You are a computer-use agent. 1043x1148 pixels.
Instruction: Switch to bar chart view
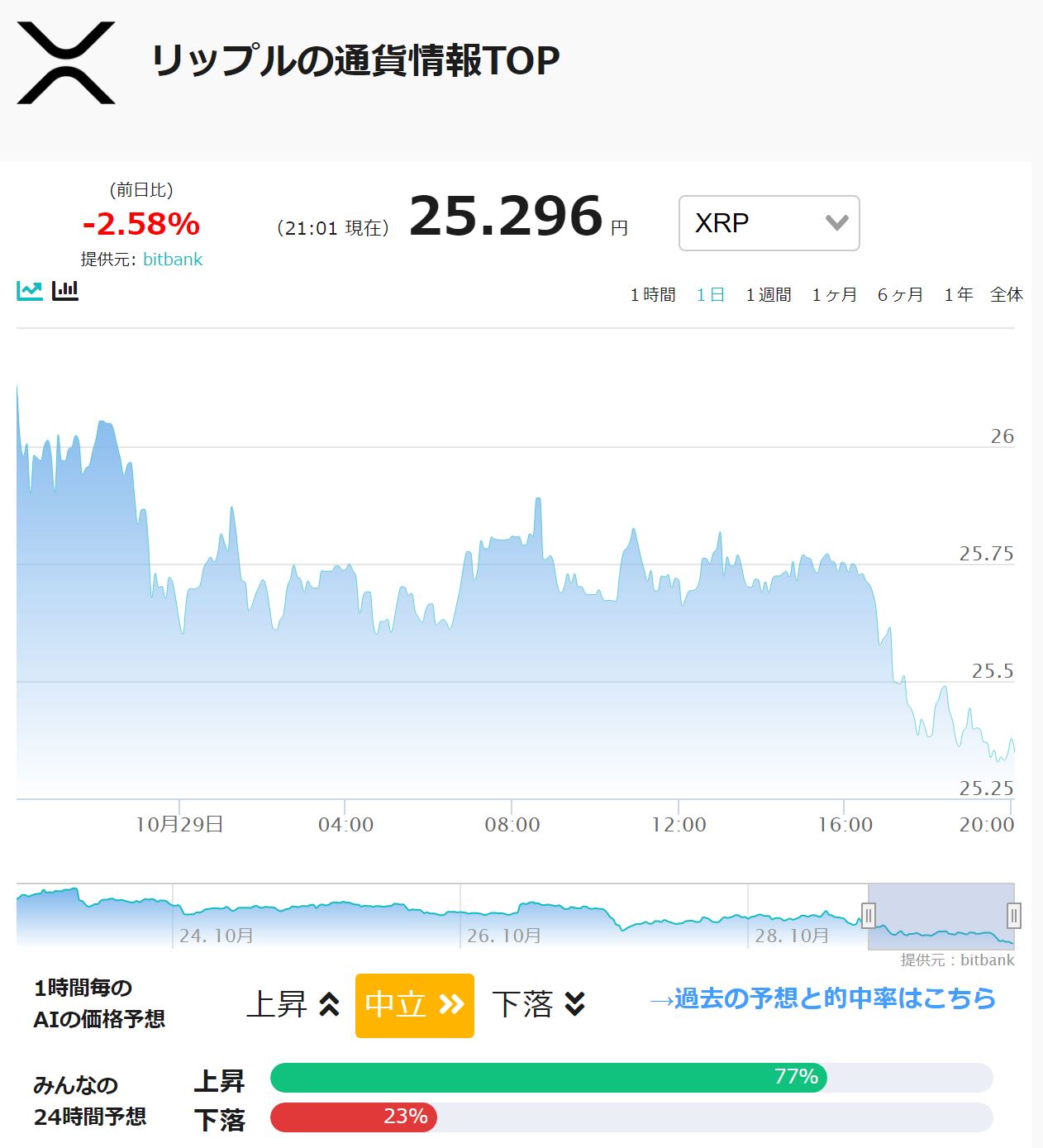point(65,291)
